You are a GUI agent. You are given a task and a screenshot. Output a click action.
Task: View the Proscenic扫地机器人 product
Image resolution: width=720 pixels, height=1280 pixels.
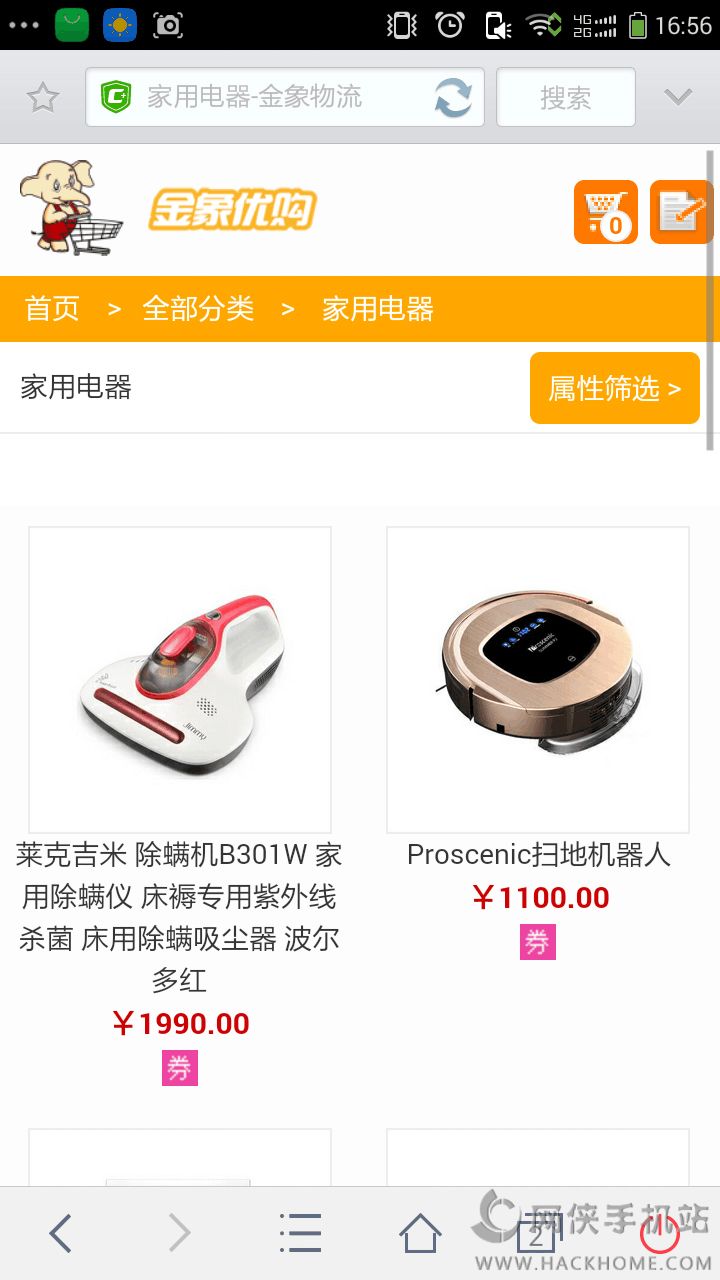pyautogui.click(x=538, y=680)
